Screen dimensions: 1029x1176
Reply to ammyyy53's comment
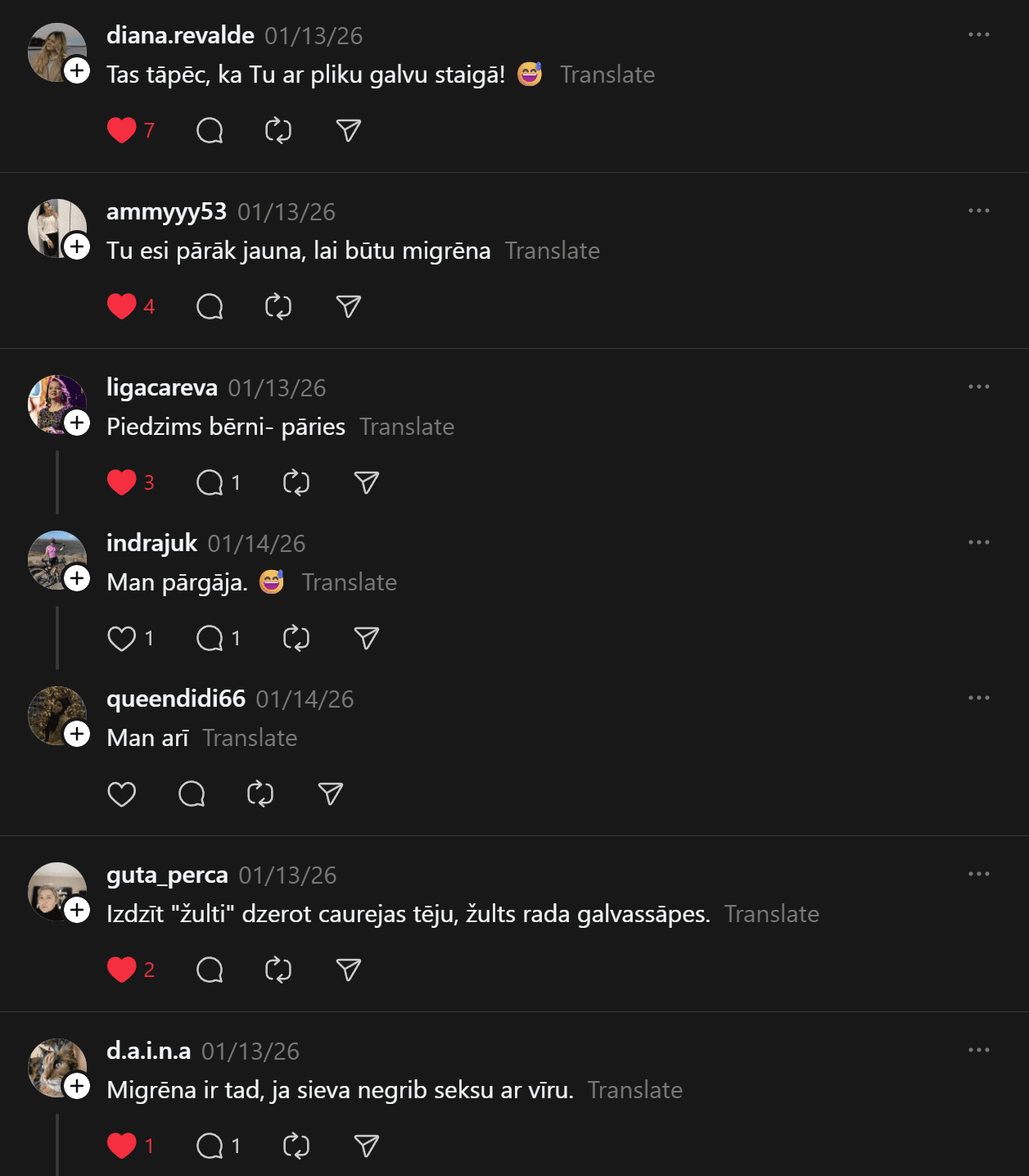point(210,306)
